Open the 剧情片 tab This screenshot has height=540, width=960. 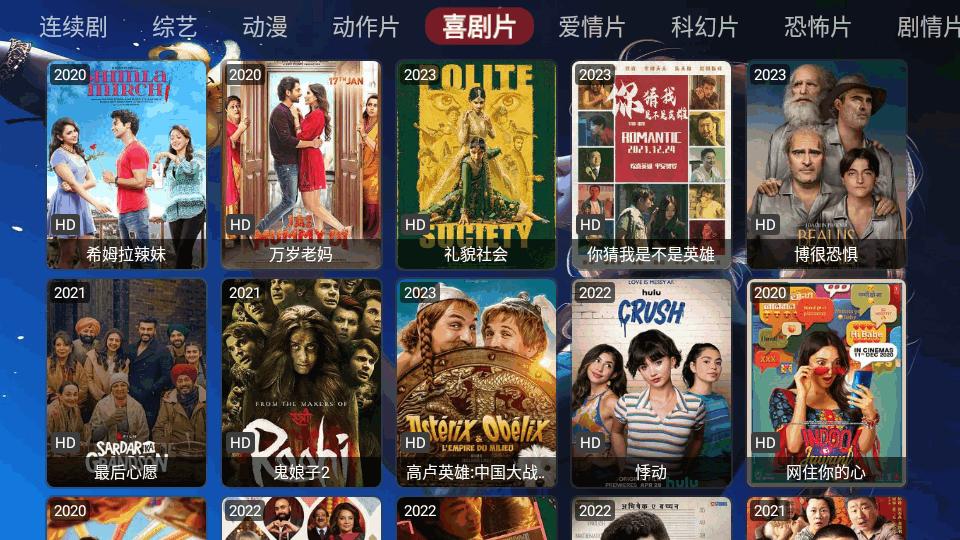point(927,27)
